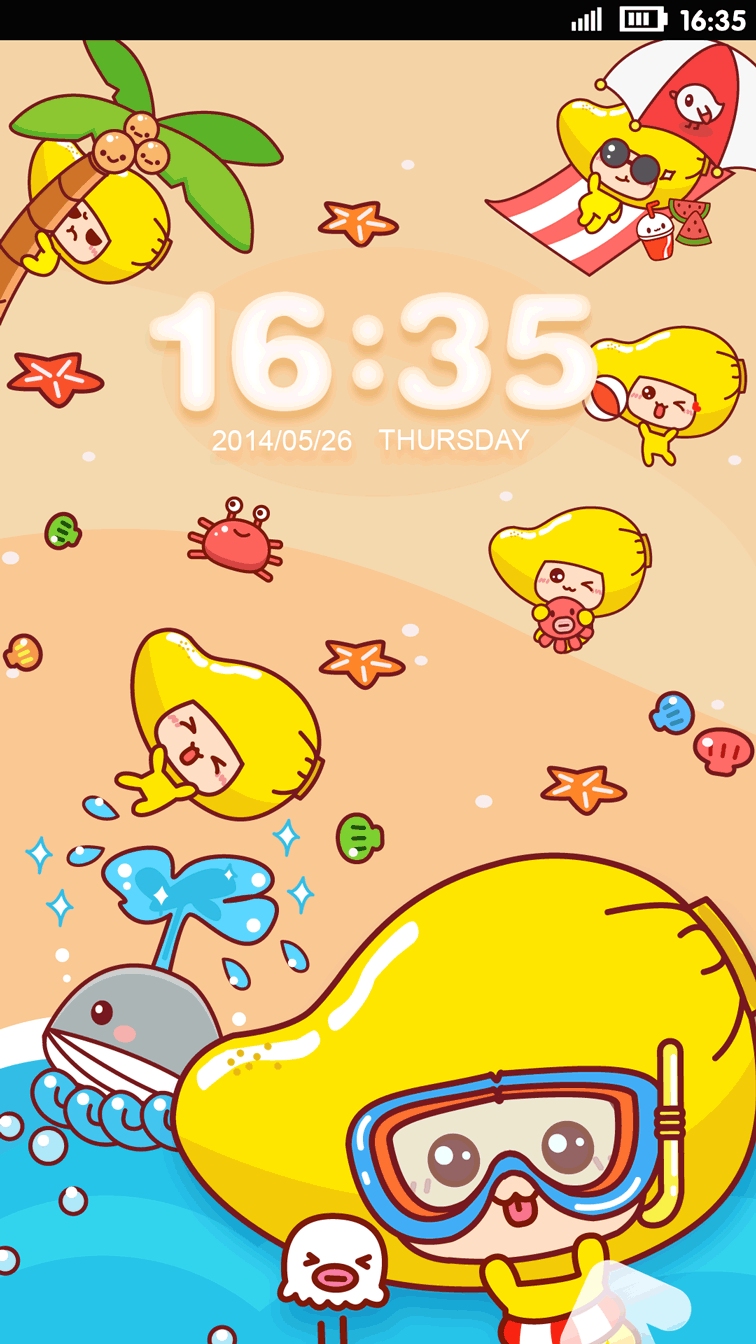756x1344 pixels.
Task: Tap the translucent unlock arrow
Action: tap(628, 1302)
